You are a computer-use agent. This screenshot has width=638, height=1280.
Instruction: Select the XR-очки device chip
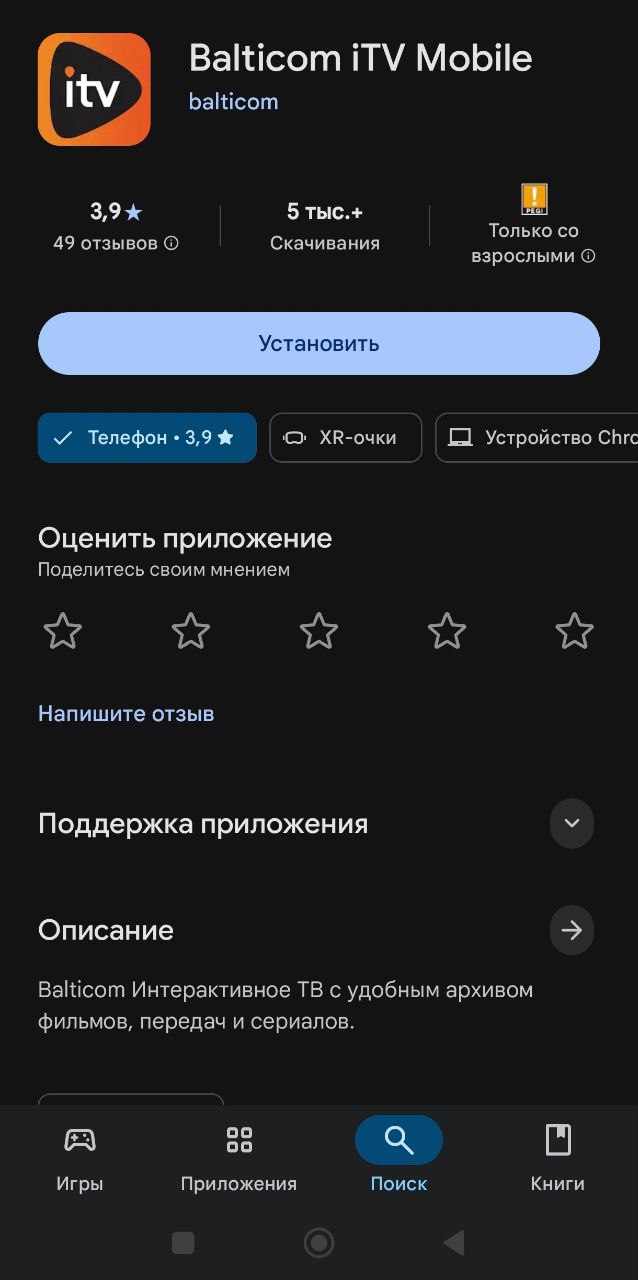pyautogui.click(x=345, y=438)
